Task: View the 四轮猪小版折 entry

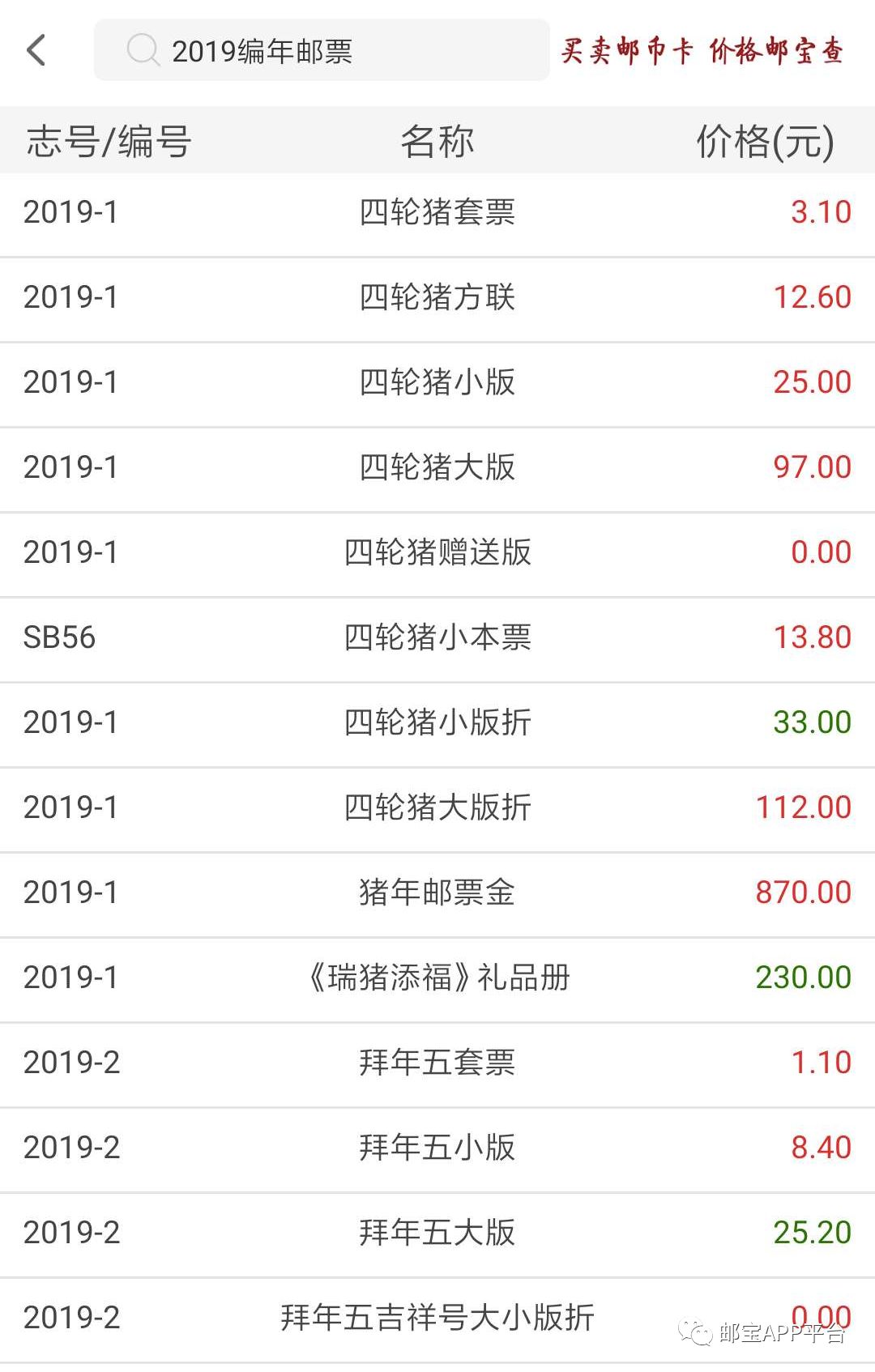Action: point(437,723)
